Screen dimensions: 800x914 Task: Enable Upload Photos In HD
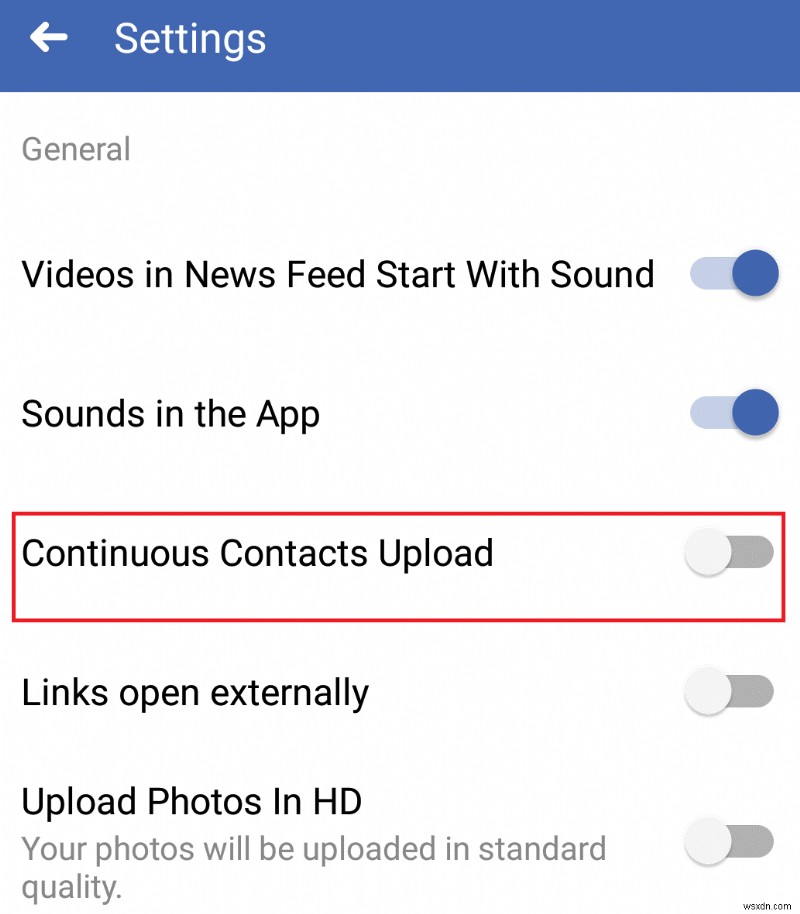point(730,842)
